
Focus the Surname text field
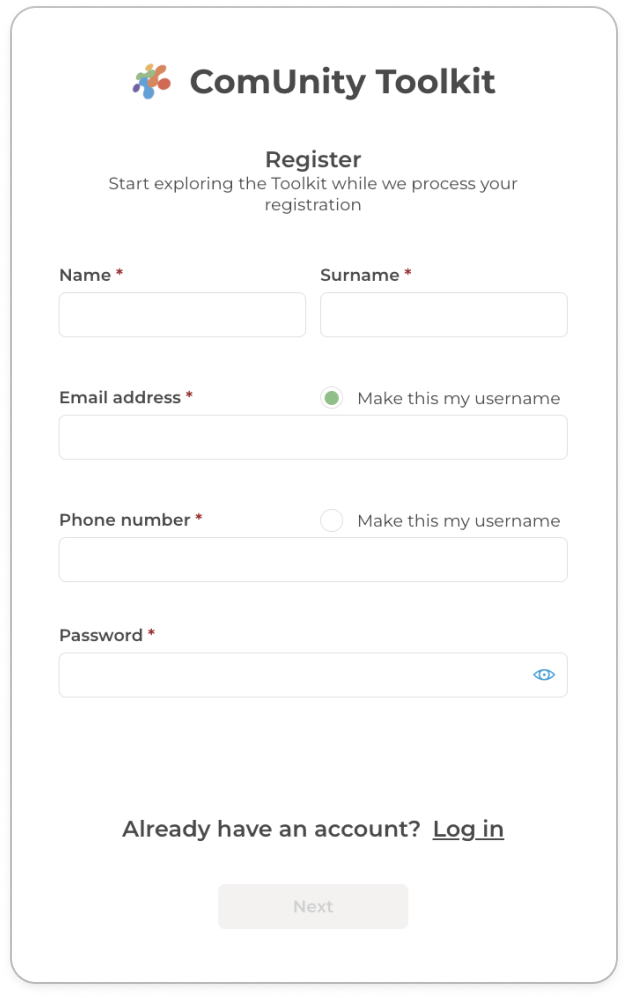(x=443, y=315)
